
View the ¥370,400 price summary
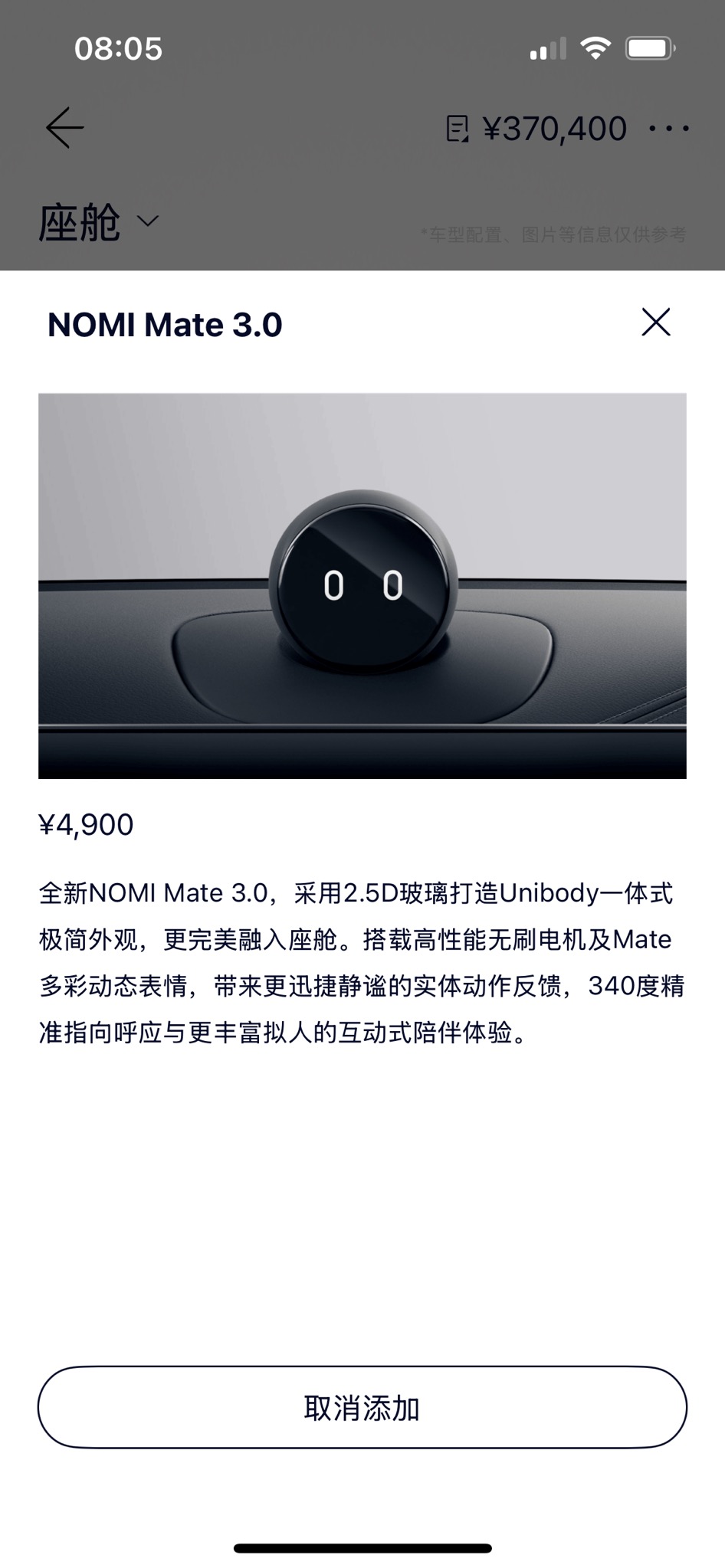(x=537, y=129)
